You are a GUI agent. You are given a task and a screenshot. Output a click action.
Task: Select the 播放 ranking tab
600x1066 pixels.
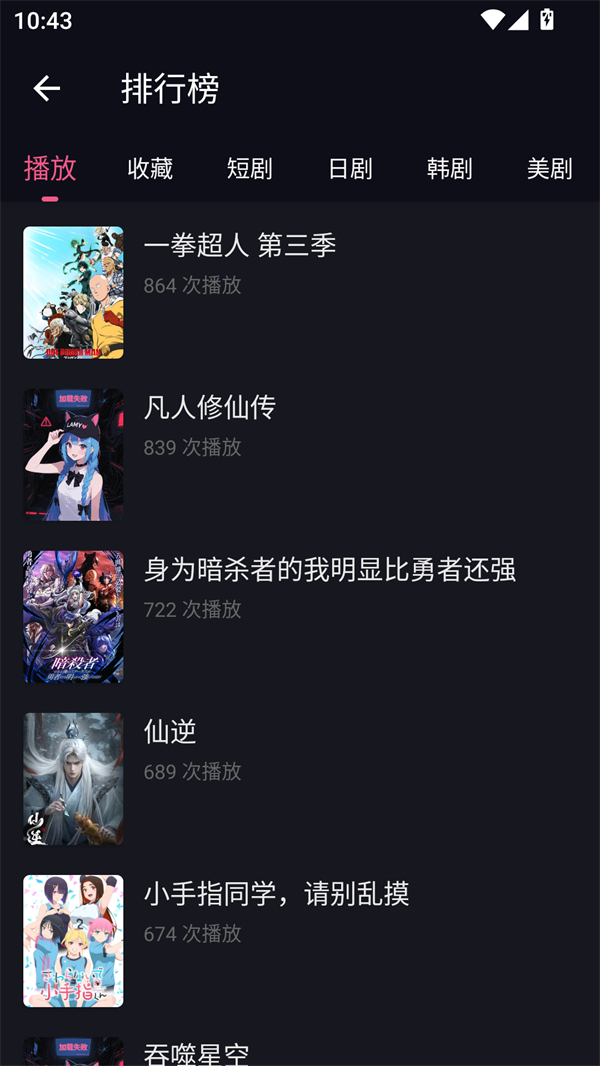(x=50, y=168)
